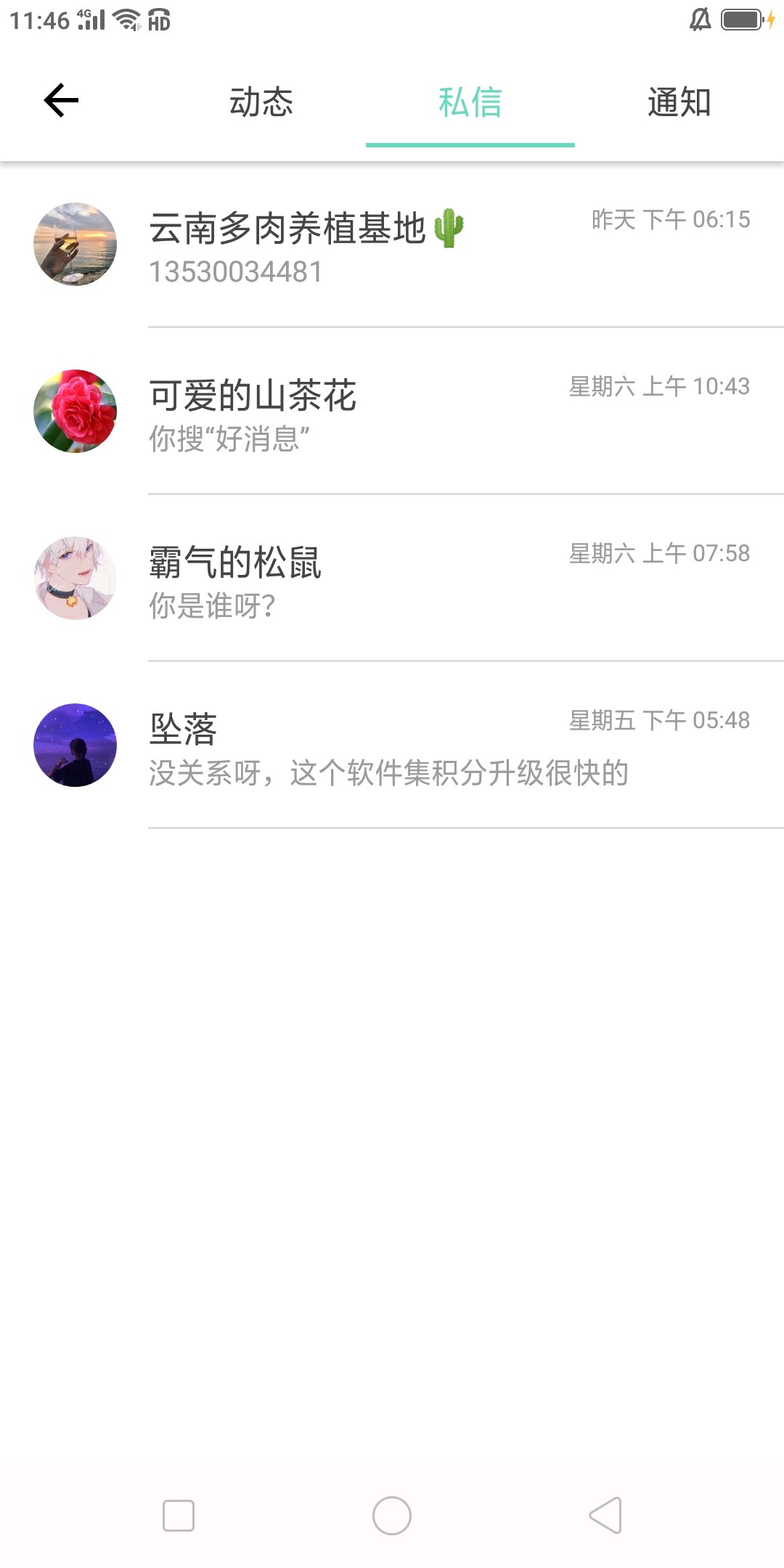
Task: Open the message thread from 霸气的松鼠
Action: click(x=392, y=579)
